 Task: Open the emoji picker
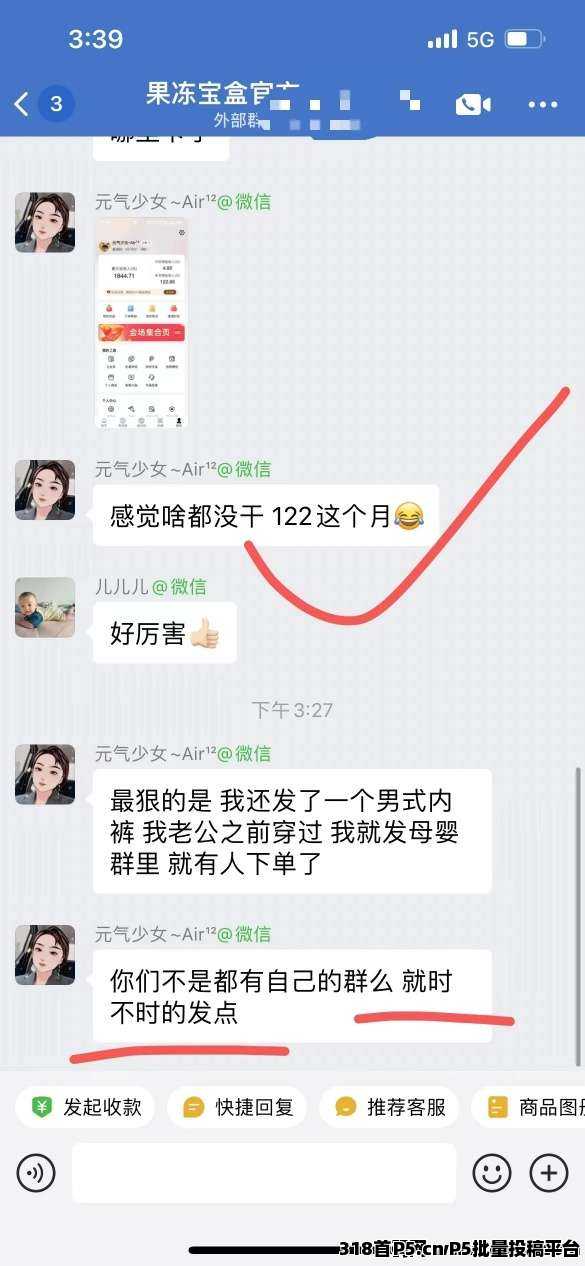[492, 1173]
